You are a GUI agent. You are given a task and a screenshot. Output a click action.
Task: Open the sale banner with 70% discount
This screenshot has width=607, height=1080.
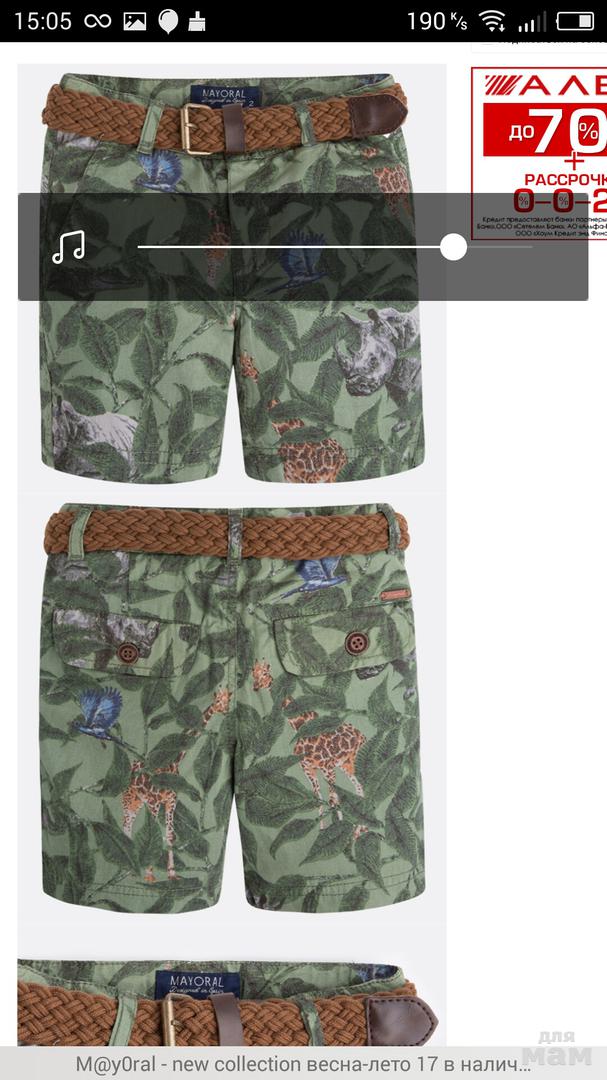point(540,150)
